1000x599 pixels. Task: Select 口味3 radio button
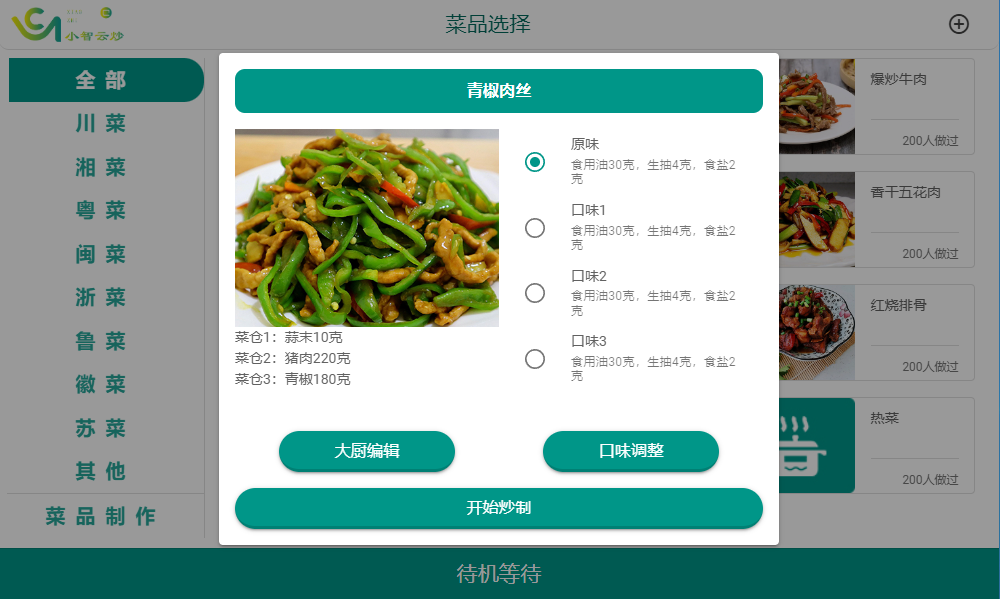point(535,359)
